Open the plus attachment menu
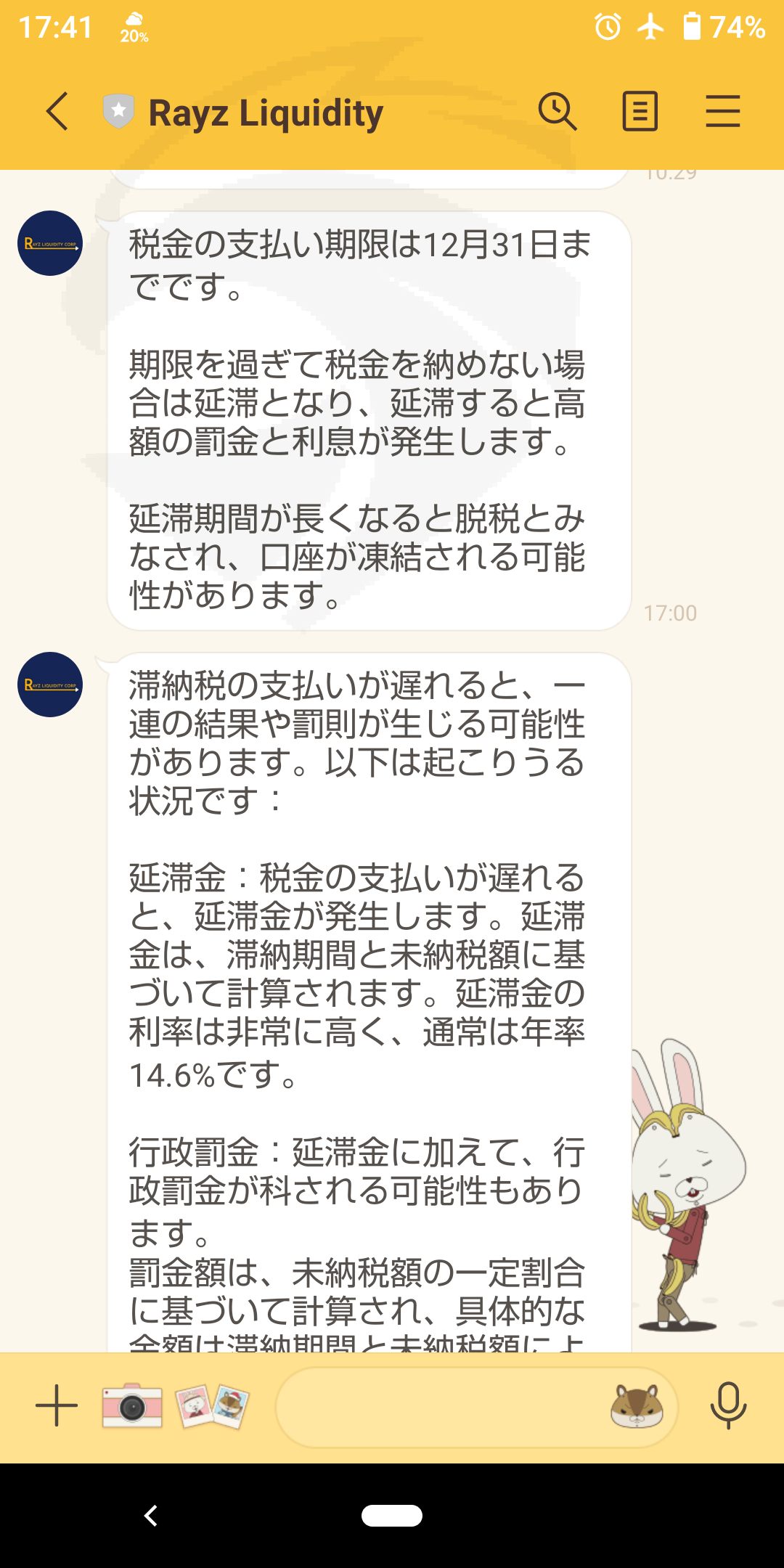 point(57,1405)
